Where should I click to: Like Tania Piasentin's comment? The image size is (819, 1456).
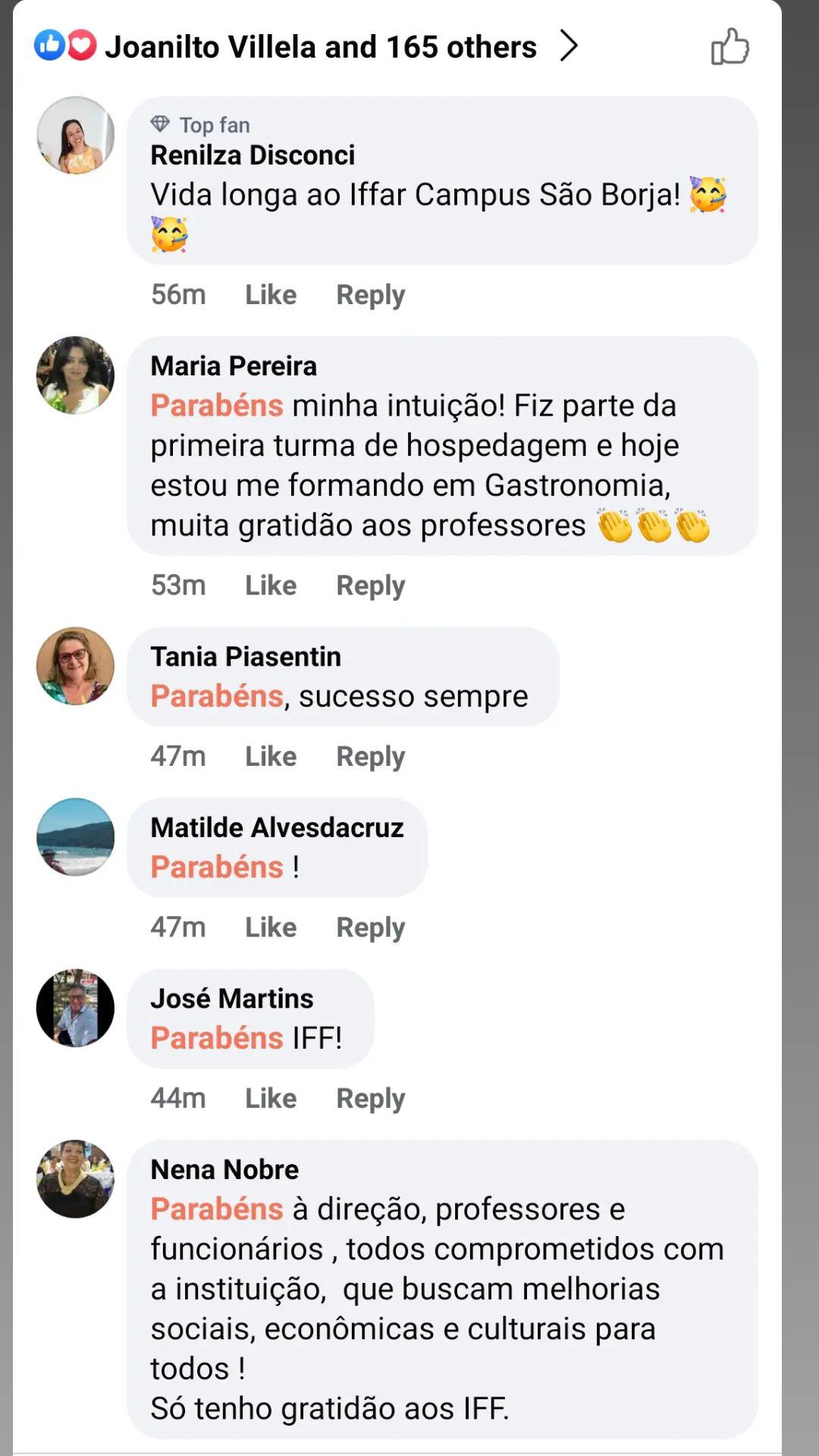[271, 756]
